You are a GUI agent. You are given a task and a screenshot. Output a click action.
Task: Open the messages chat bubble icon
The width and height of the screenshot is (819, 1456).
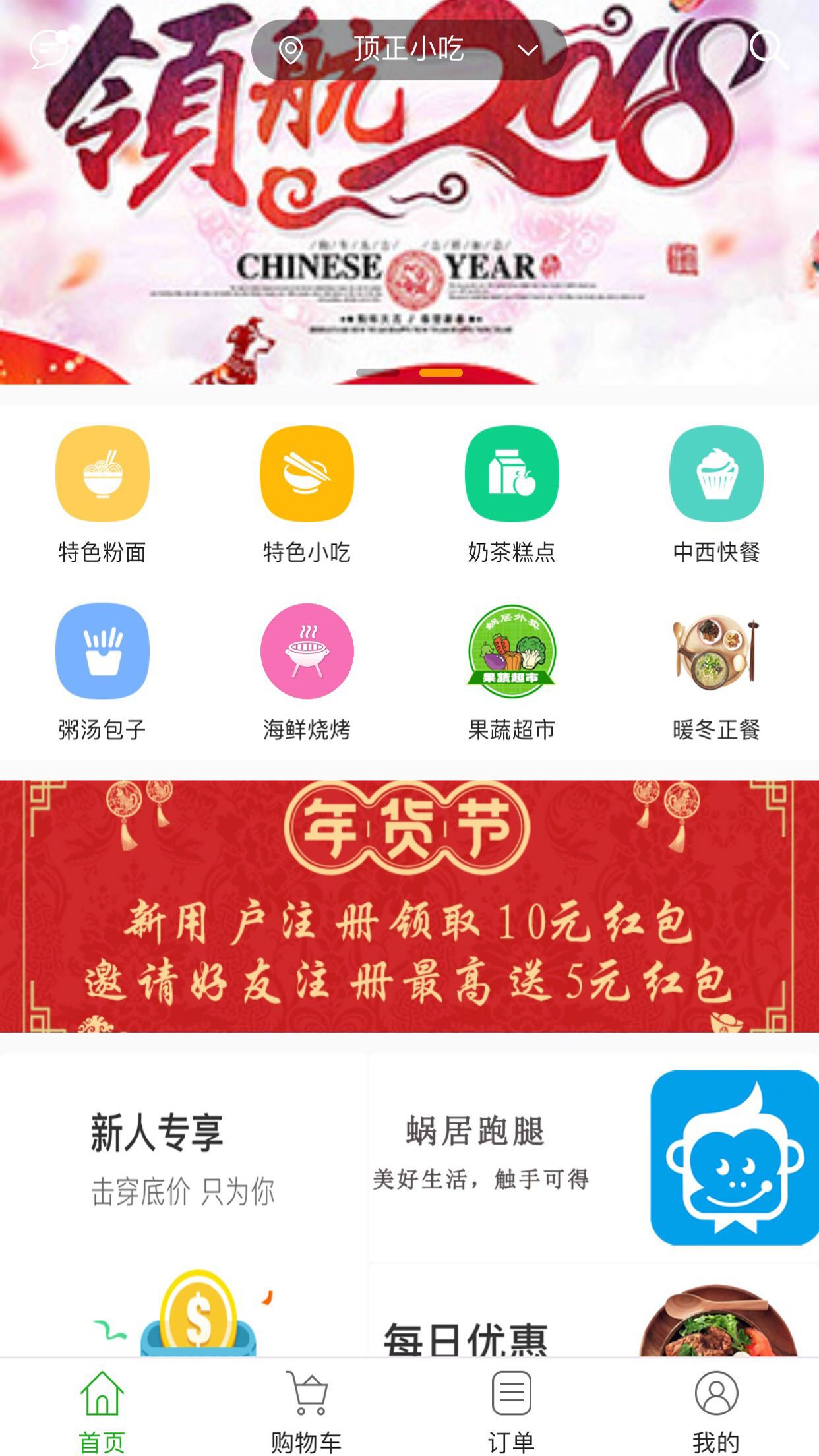[x=53, y=47]
